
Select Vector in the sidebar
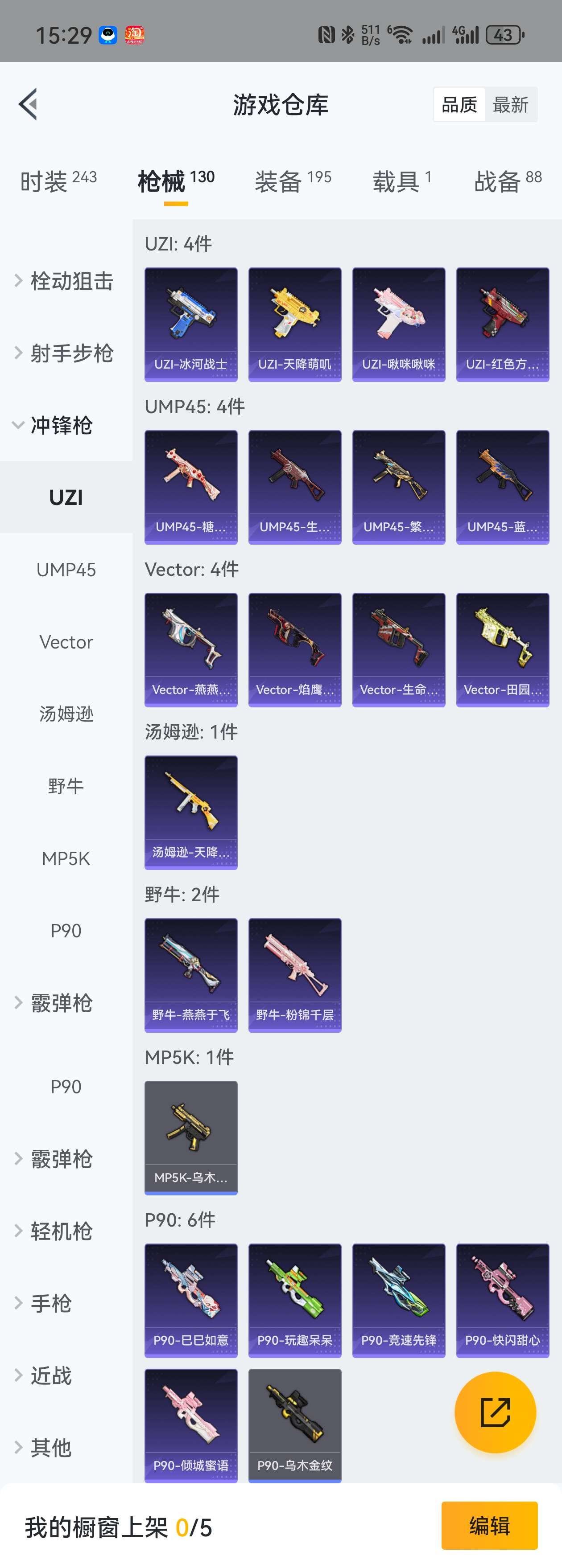click(66, 641)
